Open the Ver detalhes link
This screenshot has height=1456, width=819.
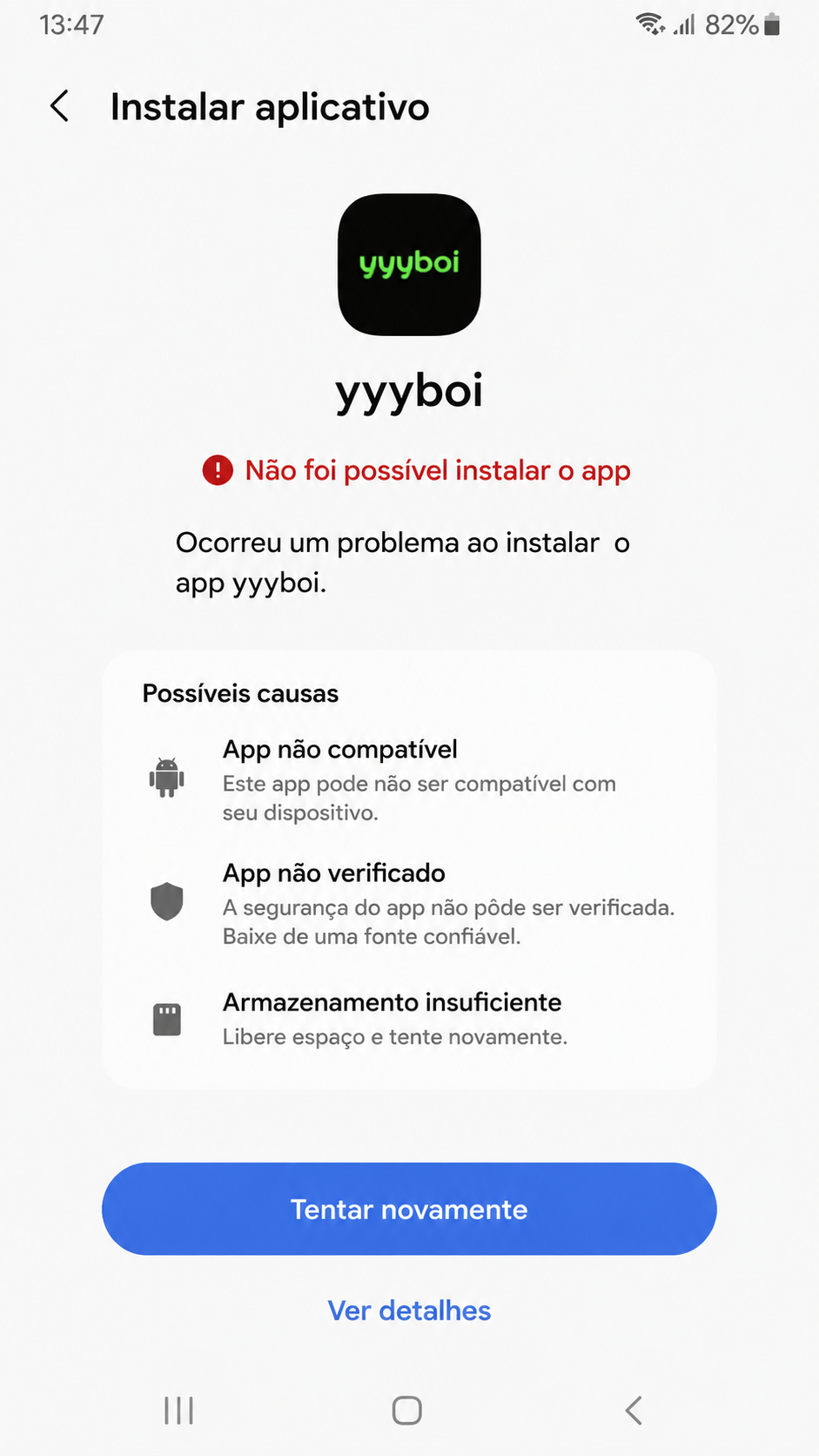[x=409, y=1311]
